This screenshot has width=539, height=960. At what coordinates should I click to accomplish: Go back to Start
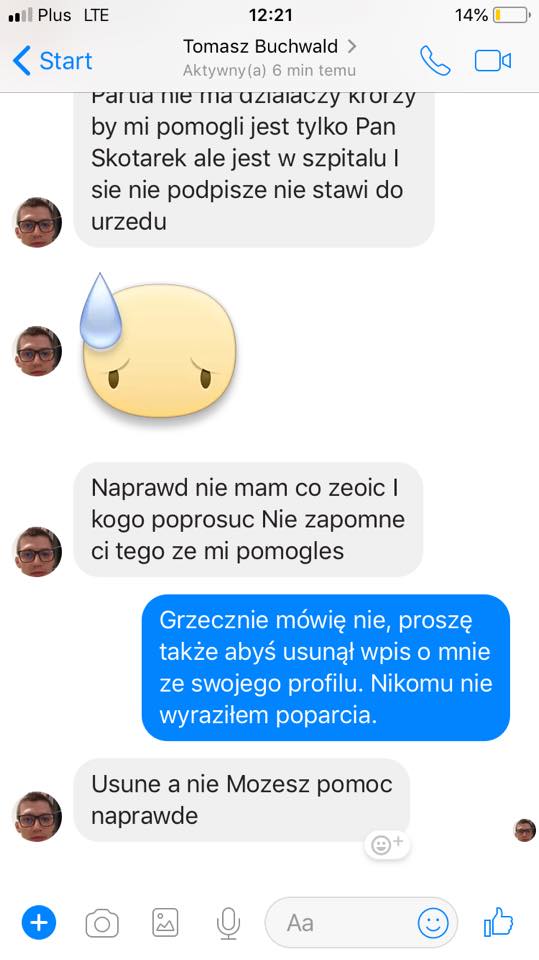coord(52,61)
